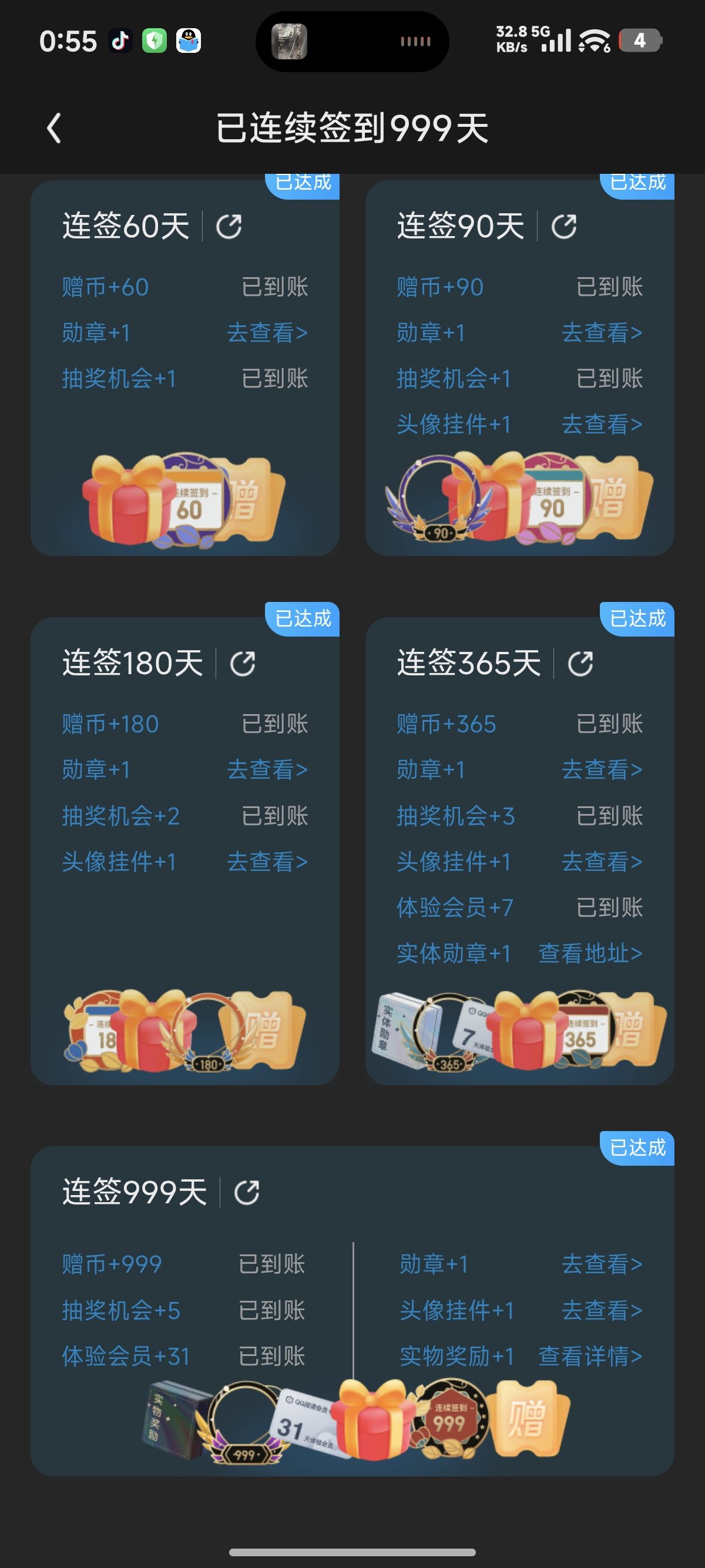View 头像挂件+1 reward in 连签90天
Image resolution: width=705 pixels, height=1568 pixels.
click(602, 424)
